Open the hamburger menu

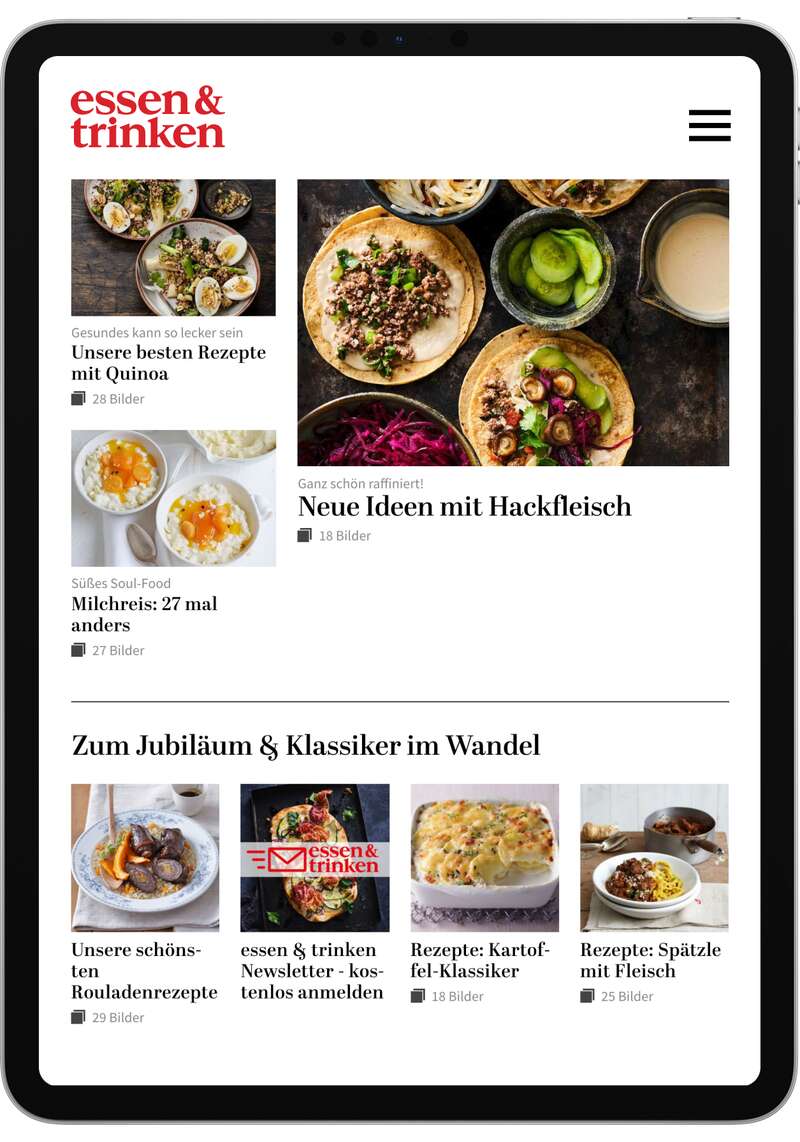pos(709,126)
